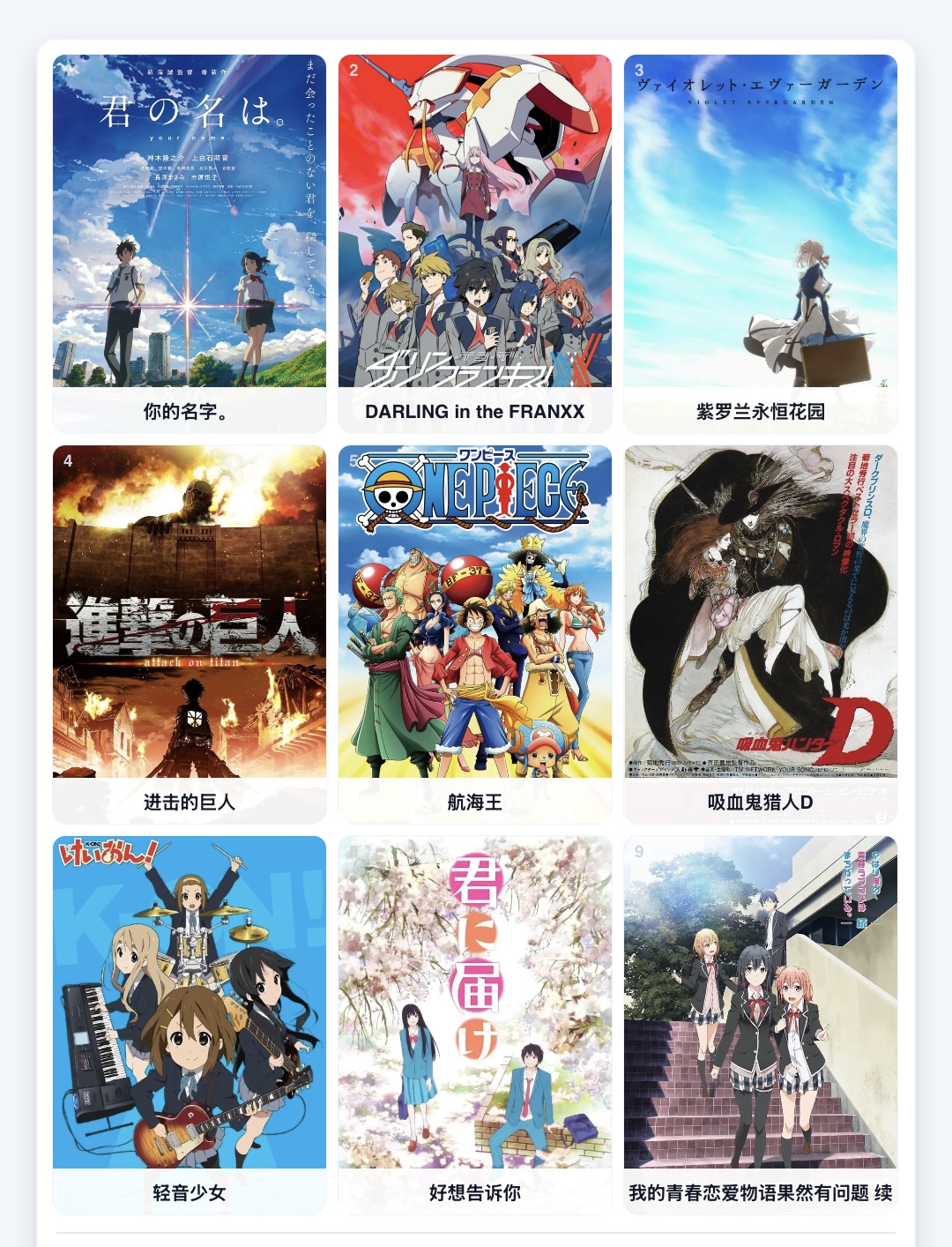View the 紫罗兰永恒花园 card
Screen dimensions: 952x1247
[761, 243]
